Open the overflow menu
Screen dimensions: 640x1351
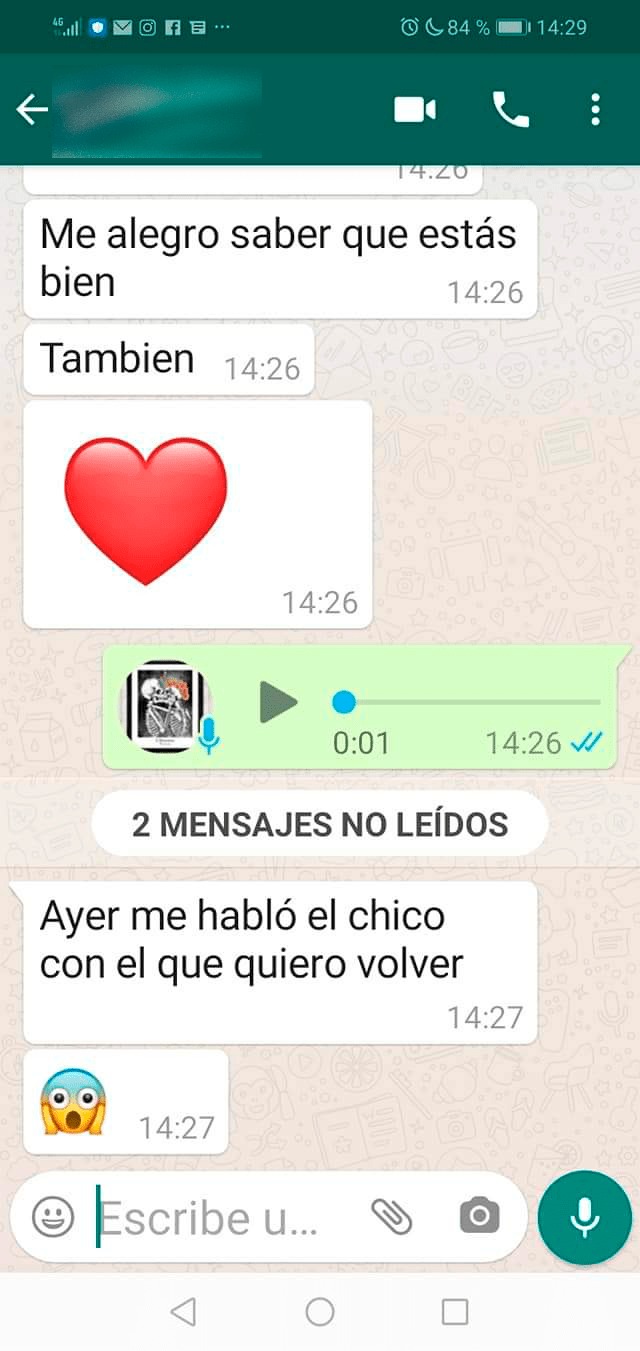[596, 109]
